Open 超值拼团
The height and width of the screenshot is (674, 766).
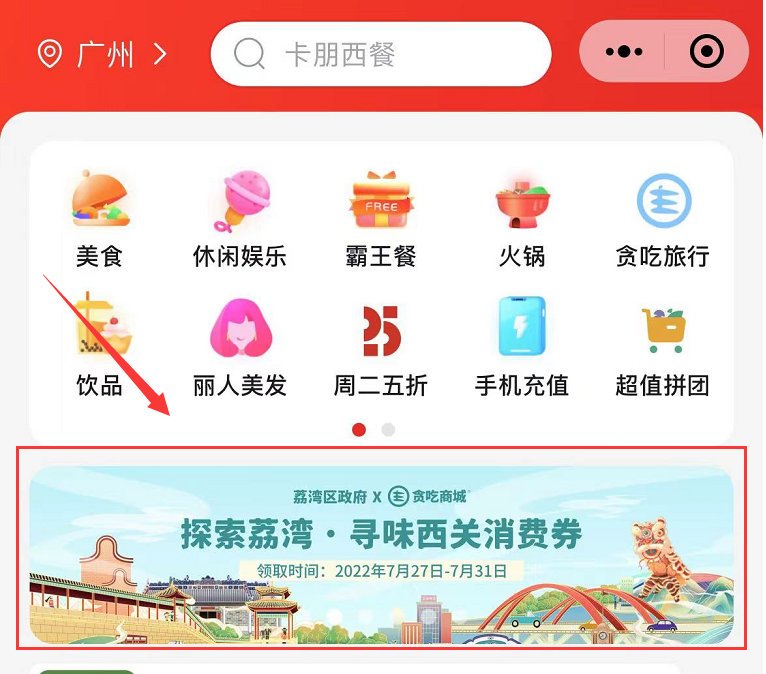662,345
